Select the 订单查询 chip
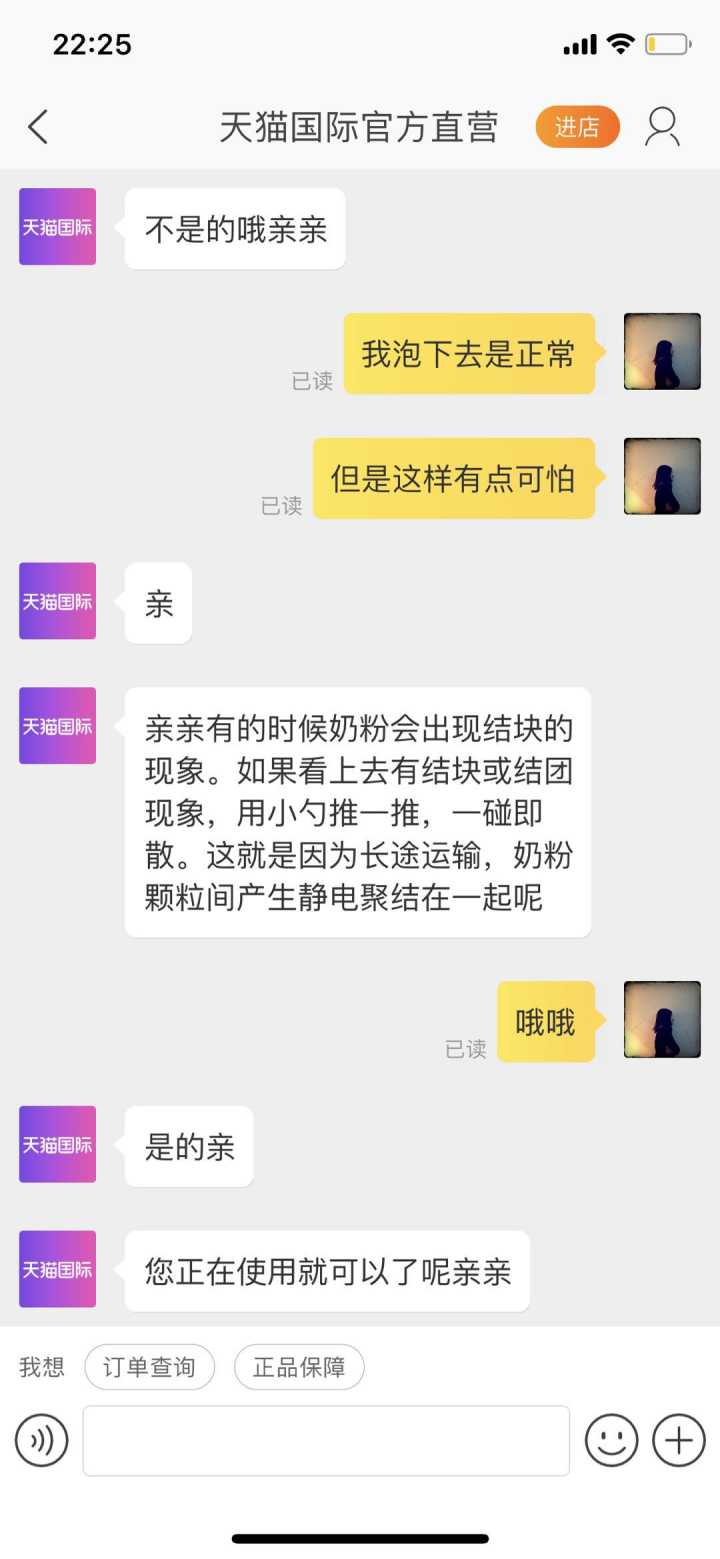 [149, 1367]
